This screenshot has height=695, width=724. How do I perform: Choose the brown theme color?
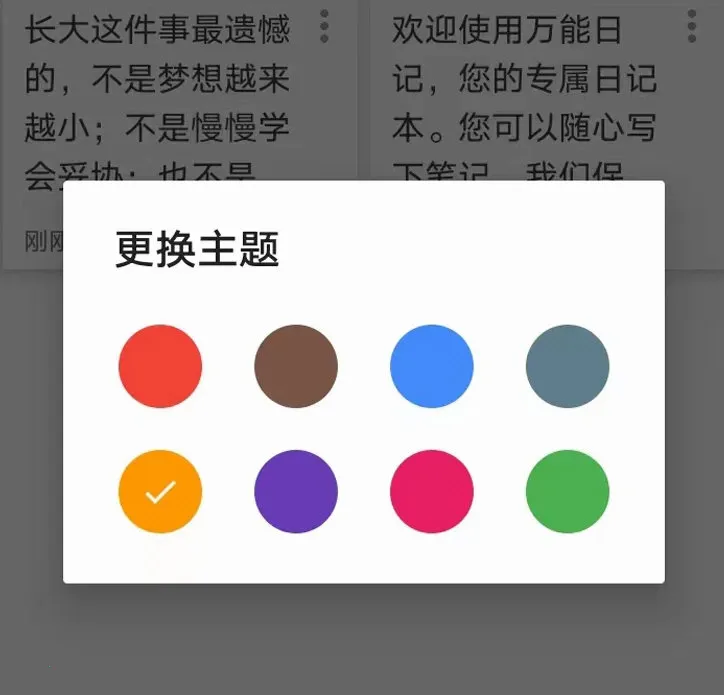[296, 366]
